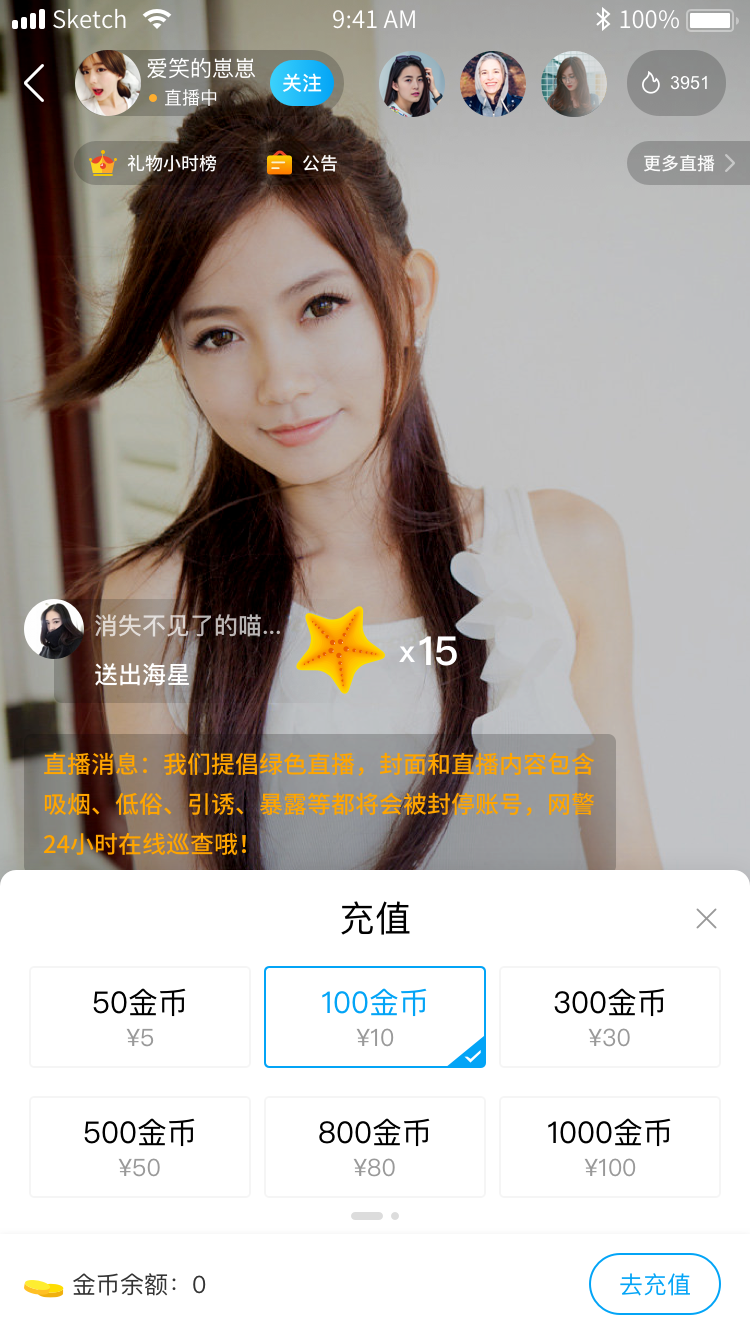Follow the streamer with 关注 button
This screenshot has width=750, height=1334.
point(301,83)
